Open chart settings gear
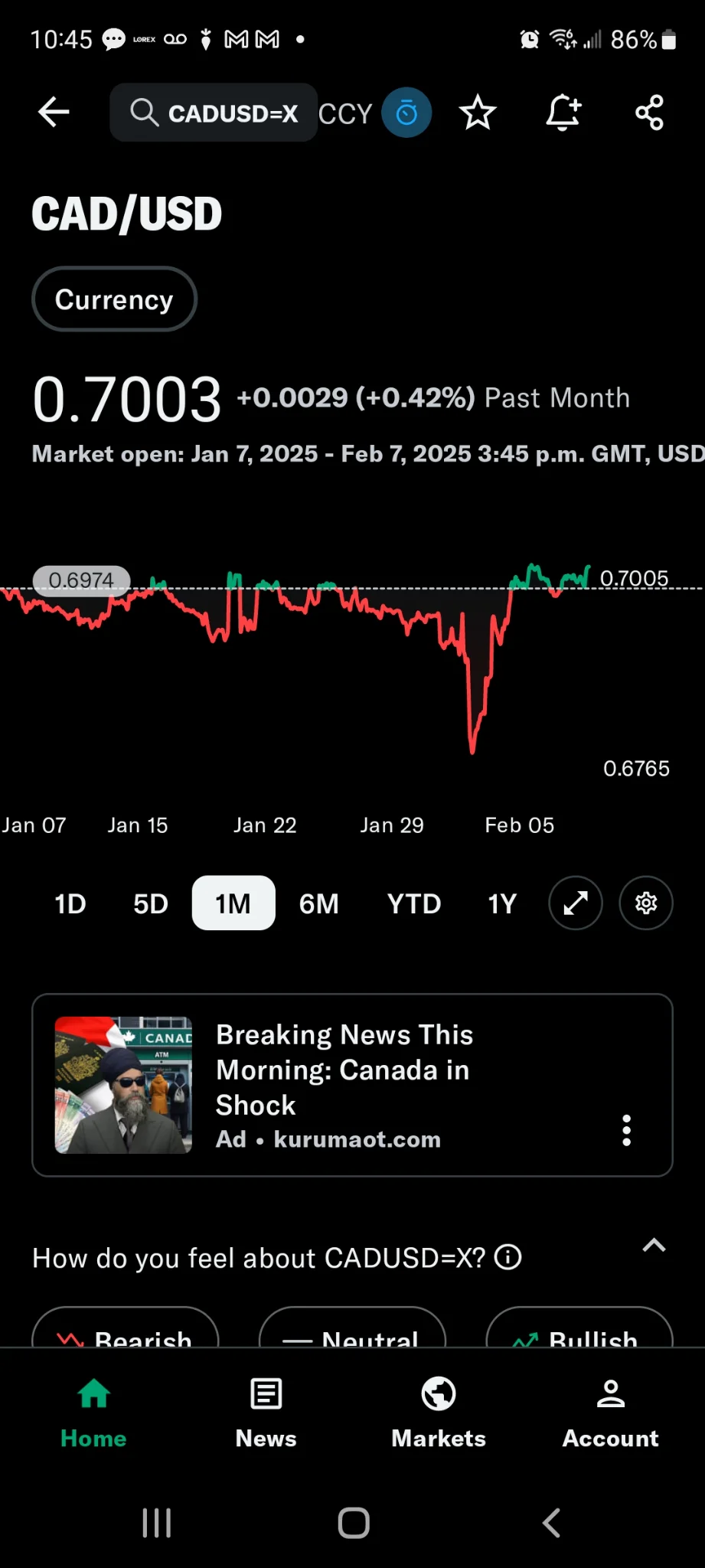Image resolution: width=705 pixels, height=1568 pixels. [x=646, y=903]
